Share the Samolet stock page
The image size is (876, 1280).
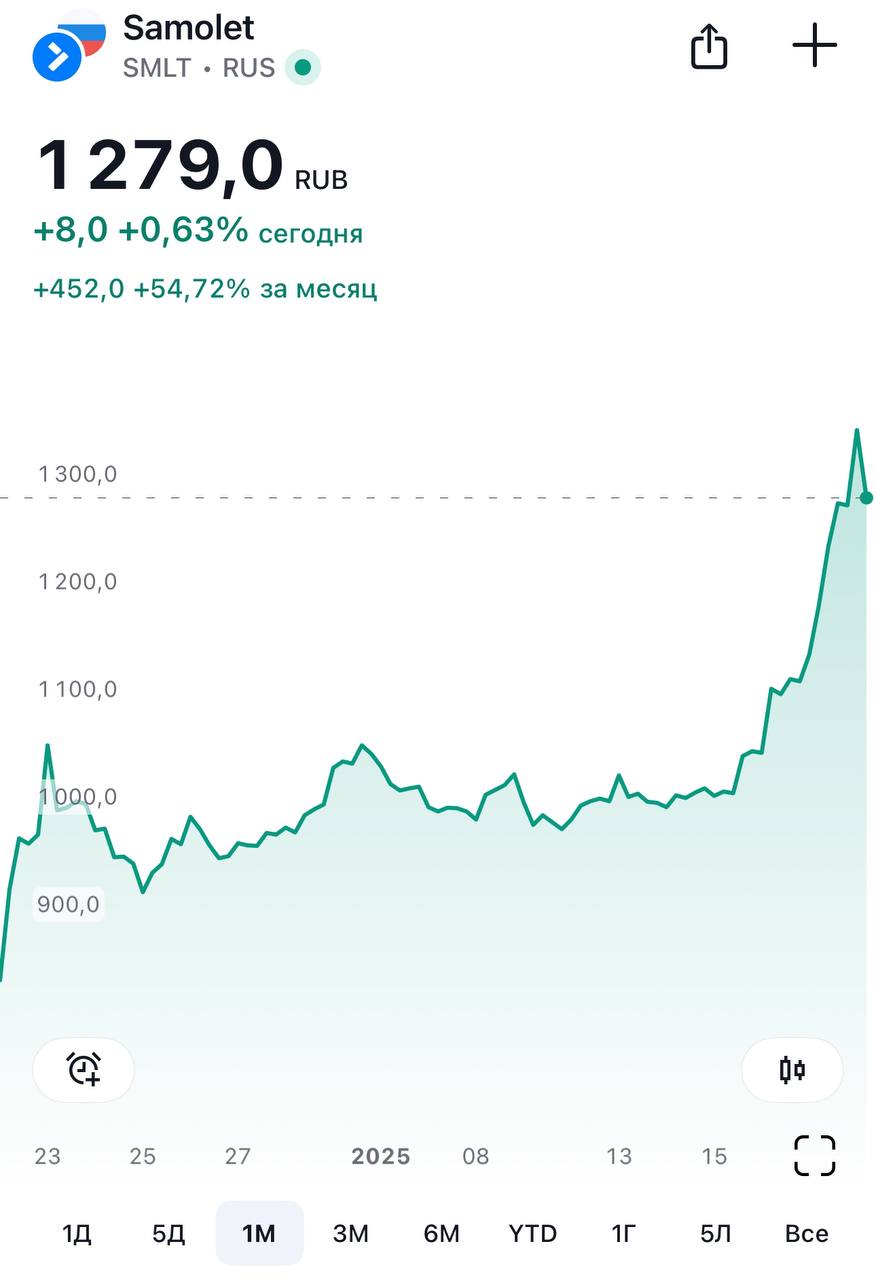click(x=709, y=46)
